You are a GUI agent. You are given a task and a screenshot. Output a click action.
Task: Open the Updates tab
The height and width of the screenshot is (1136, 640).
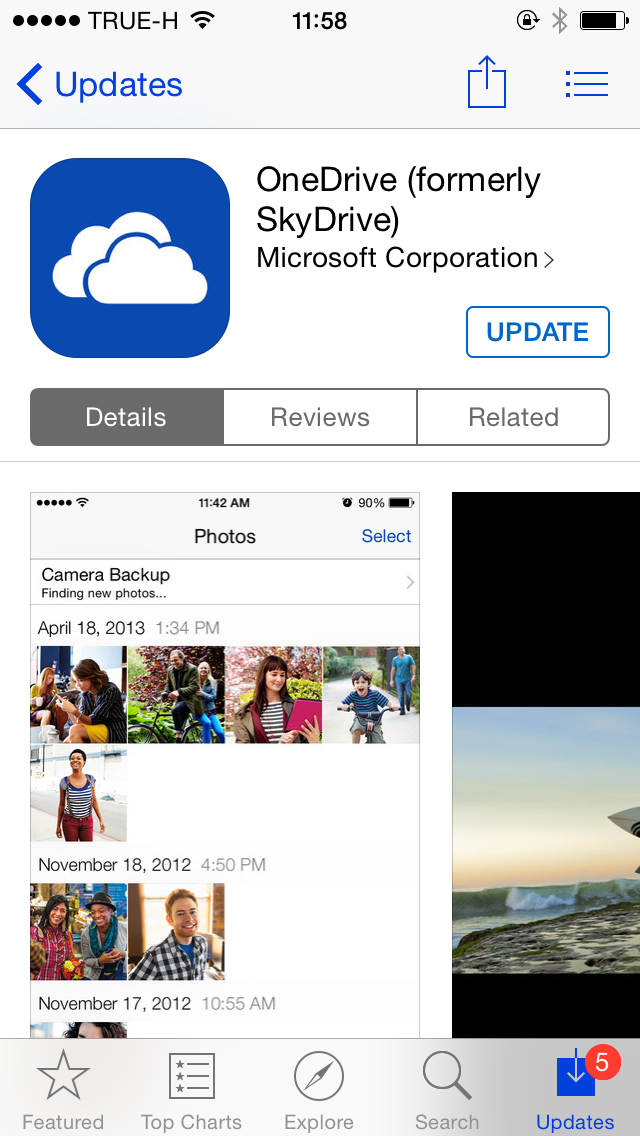point(576,1090)
